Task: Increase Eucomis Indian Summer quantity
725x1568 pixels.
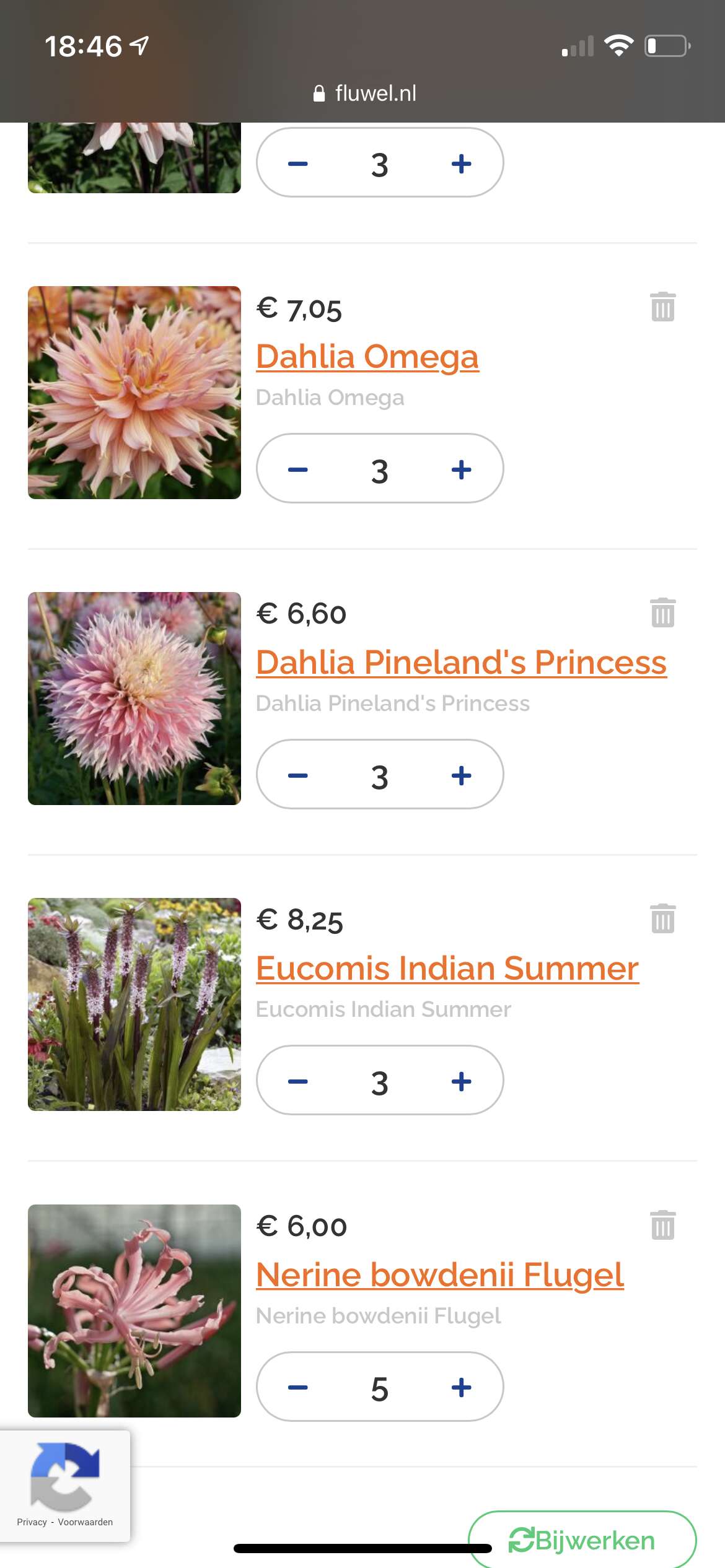Action: coord(461,1081)
